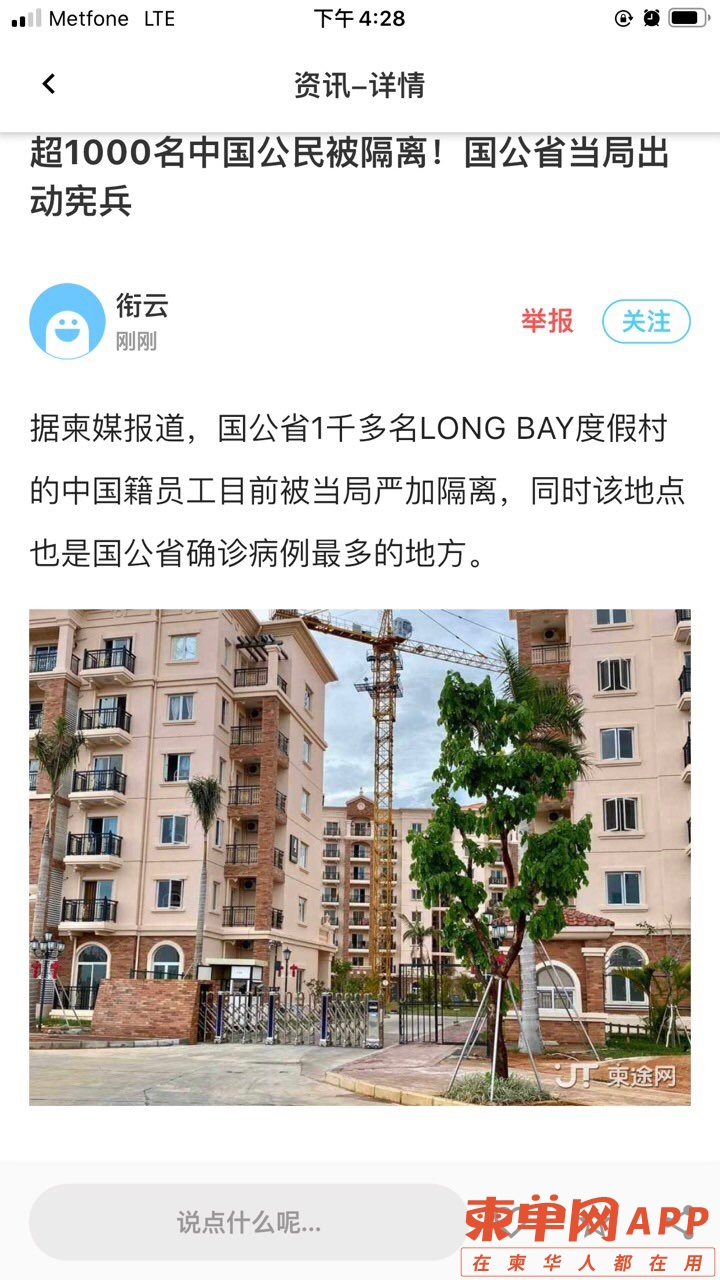Open author 衔云's profile avatar
Viewport: 720px width, 1280px height.
67,321
